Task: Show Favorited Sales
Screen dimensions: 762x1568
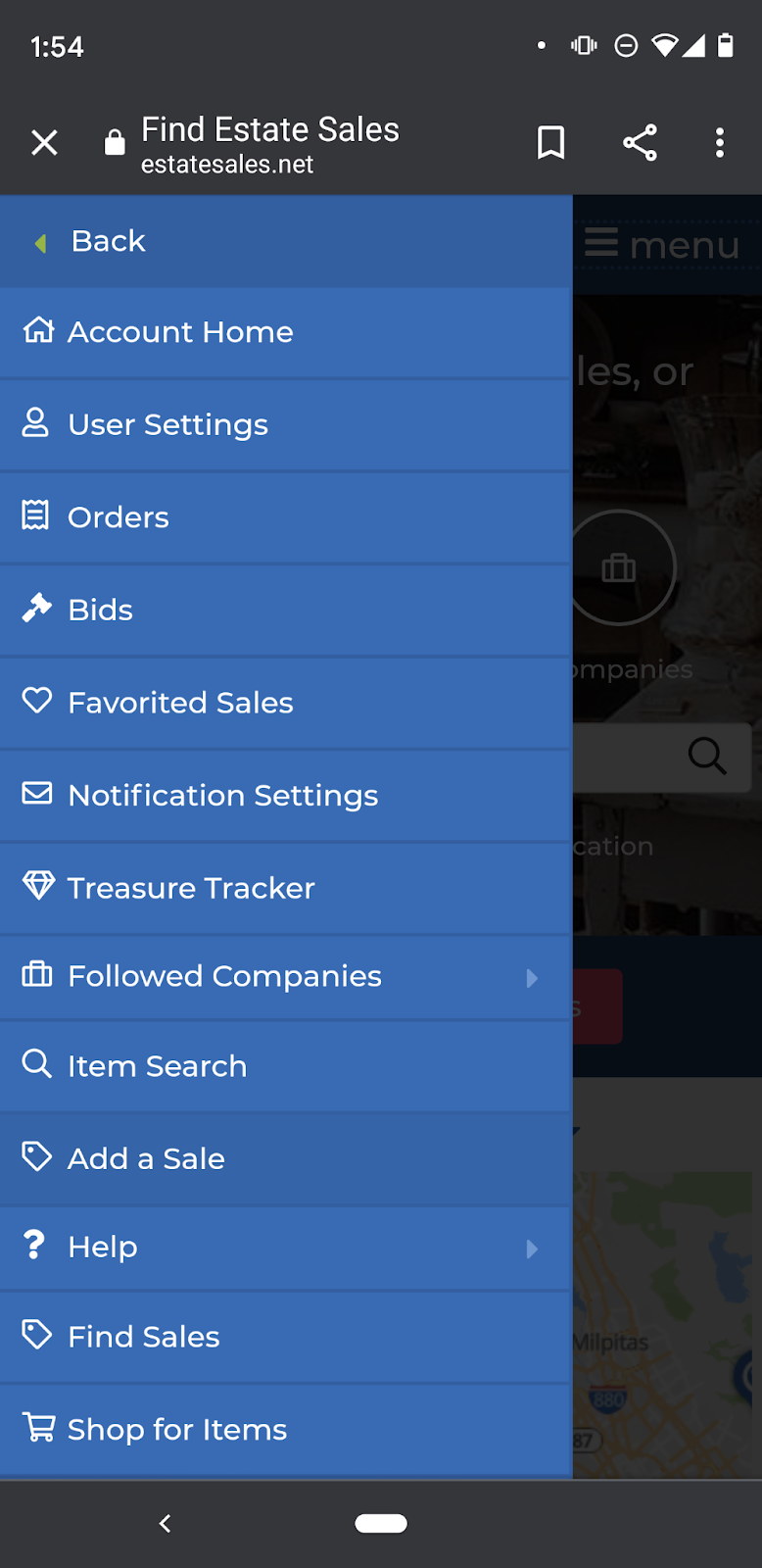Action: (x=180, y=703)
